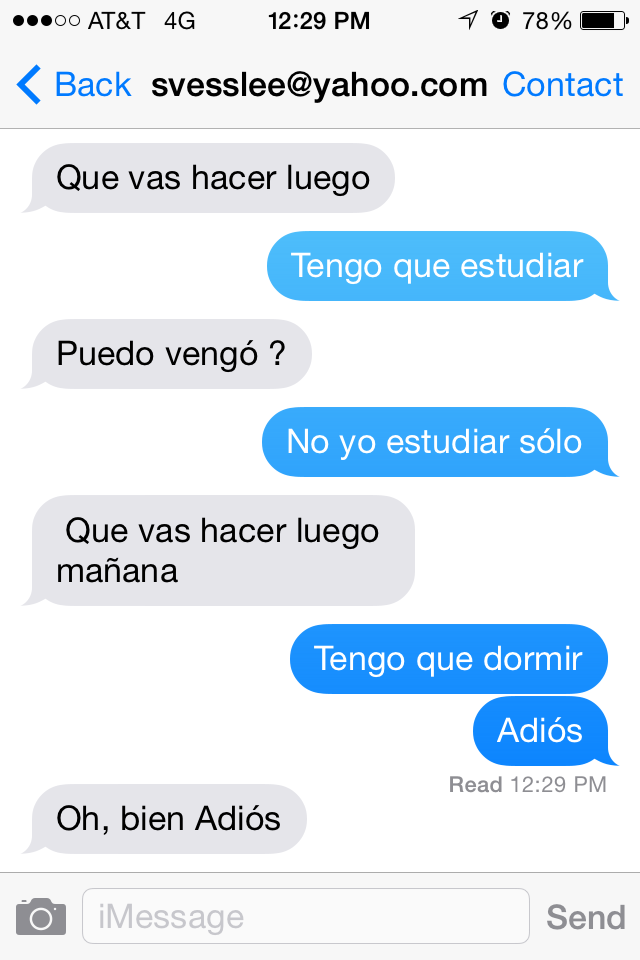Go back to the messages list
Viewport: 640px width, 960px height.
point(75,85)
